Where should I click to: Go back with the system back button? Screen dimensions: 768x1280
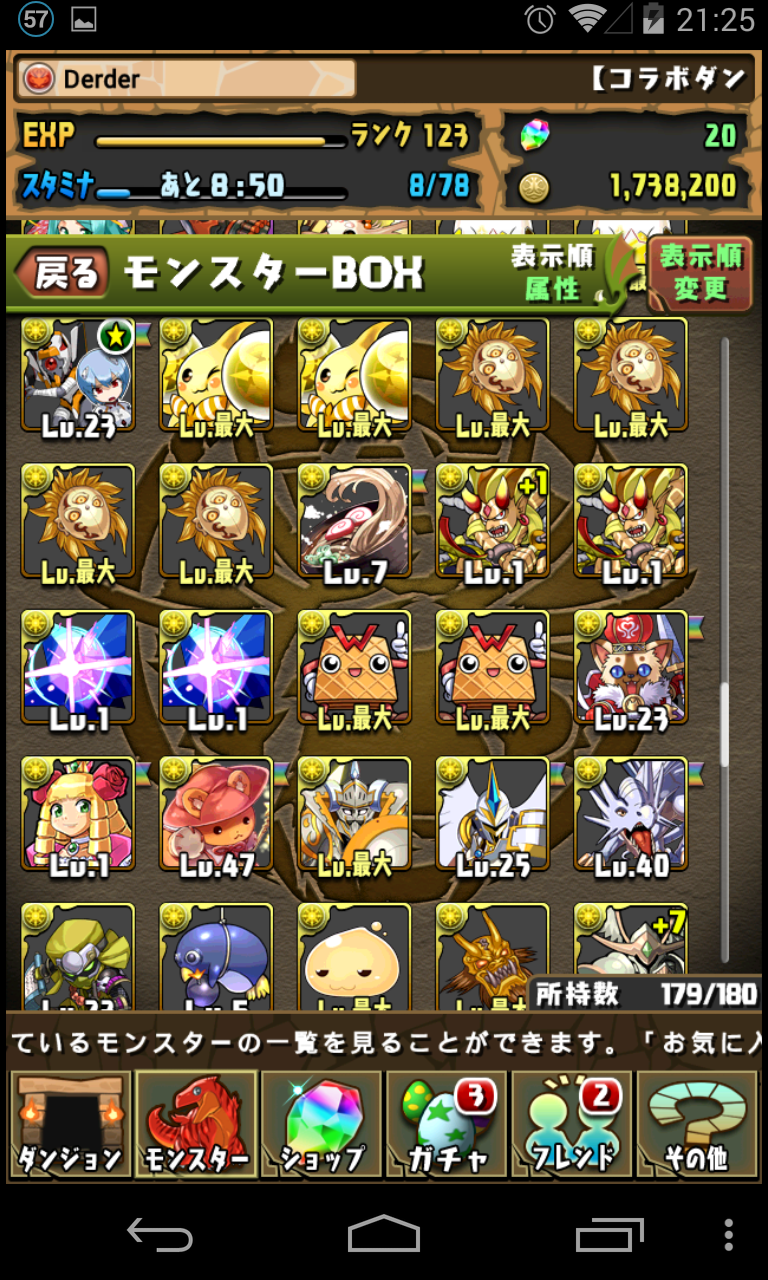coord(160,1235)
